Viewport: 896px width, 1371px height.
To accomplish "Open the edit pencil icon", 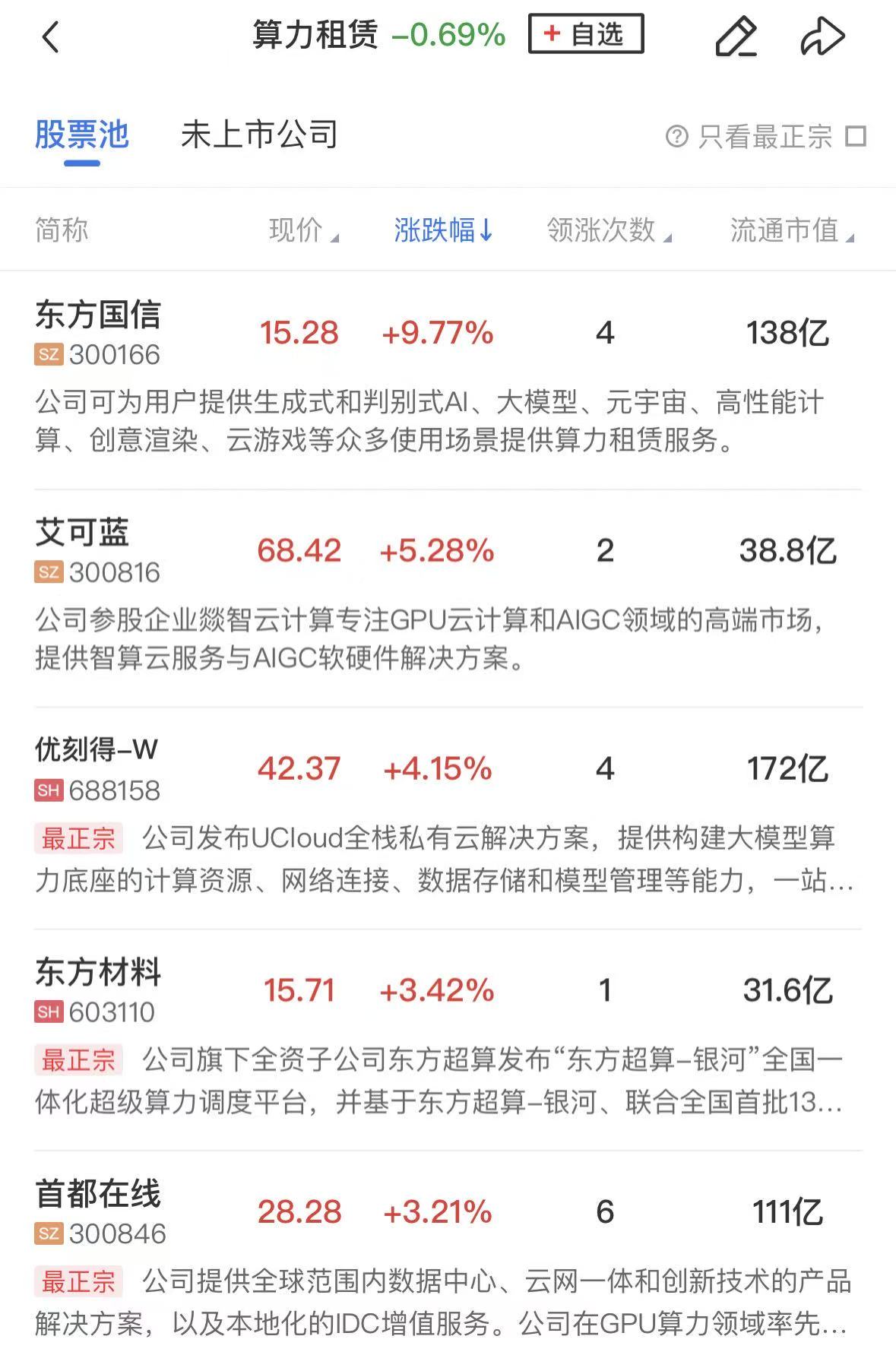I will click(x=736, y=36).
